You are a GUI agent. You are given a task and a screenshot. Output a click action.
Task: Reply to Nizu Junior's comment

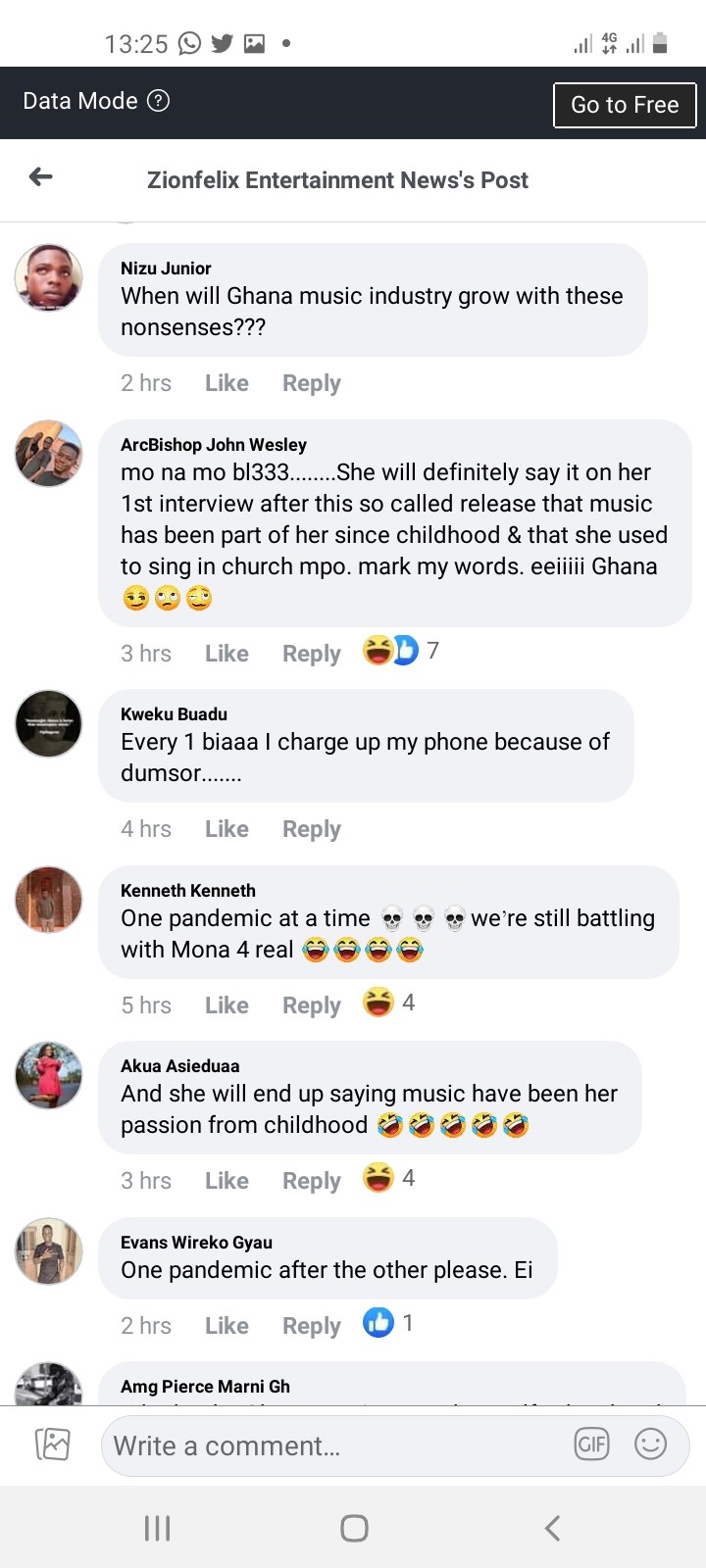tap(312, 383)
